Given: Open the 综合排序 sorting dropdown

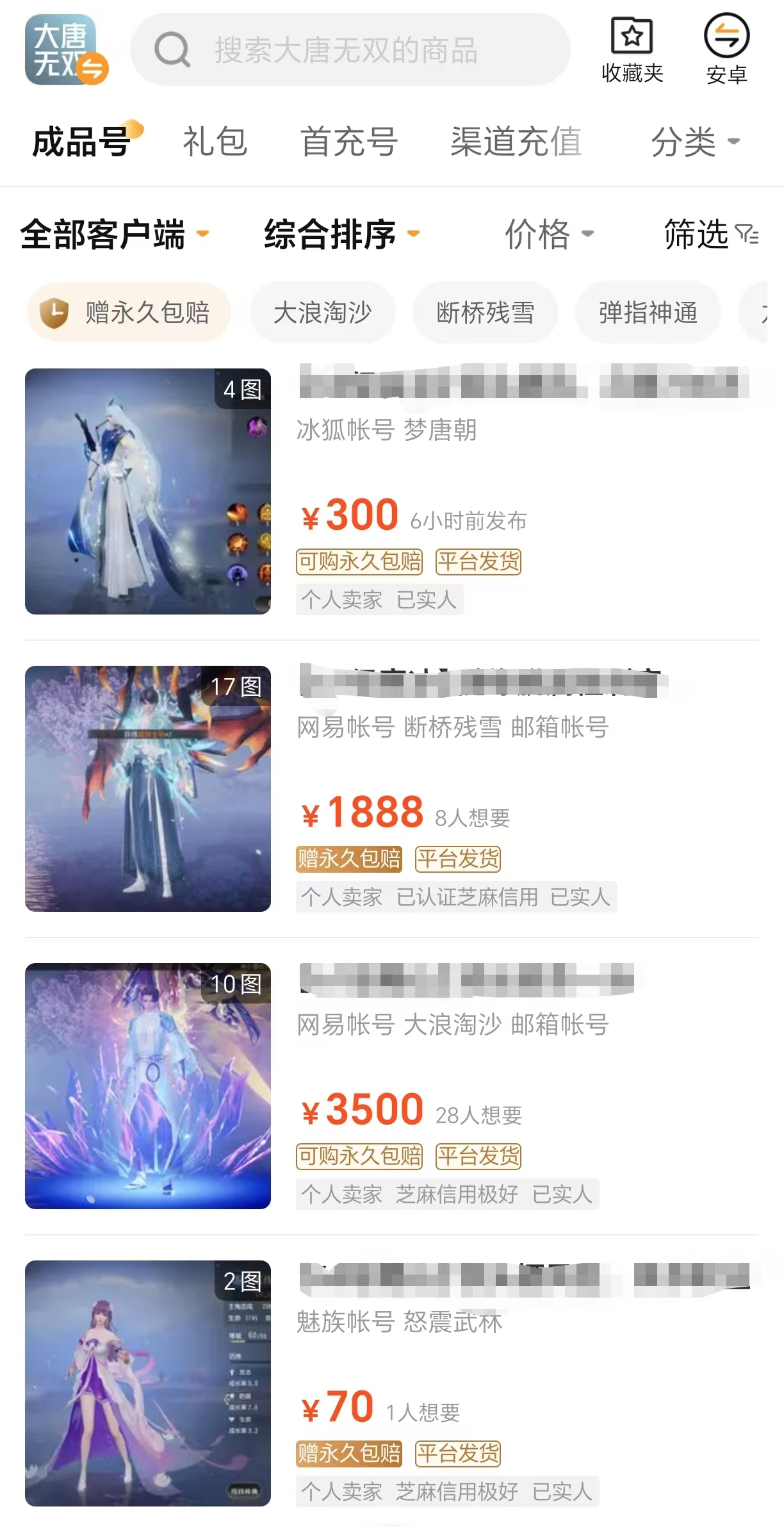Looking at the screenshot, I should click(x=341, y=234).
